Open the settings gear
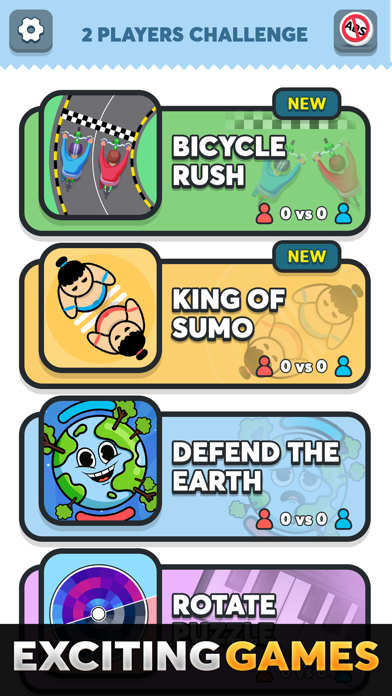This screenshot has width=392, height=696. tap(31, 31)
